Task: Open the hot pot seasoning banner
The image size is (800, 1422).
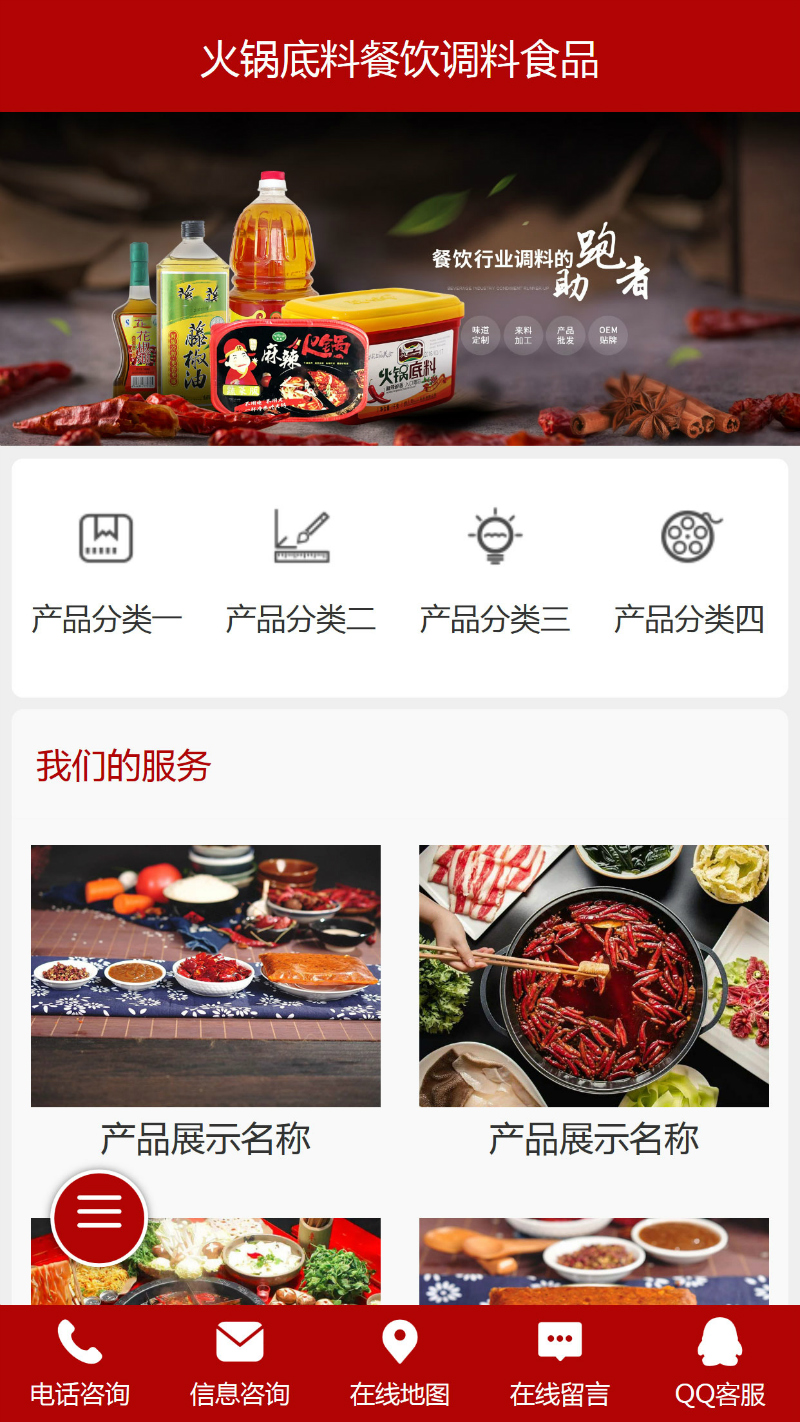Action: pyautogui.click(x=400, y=278)
